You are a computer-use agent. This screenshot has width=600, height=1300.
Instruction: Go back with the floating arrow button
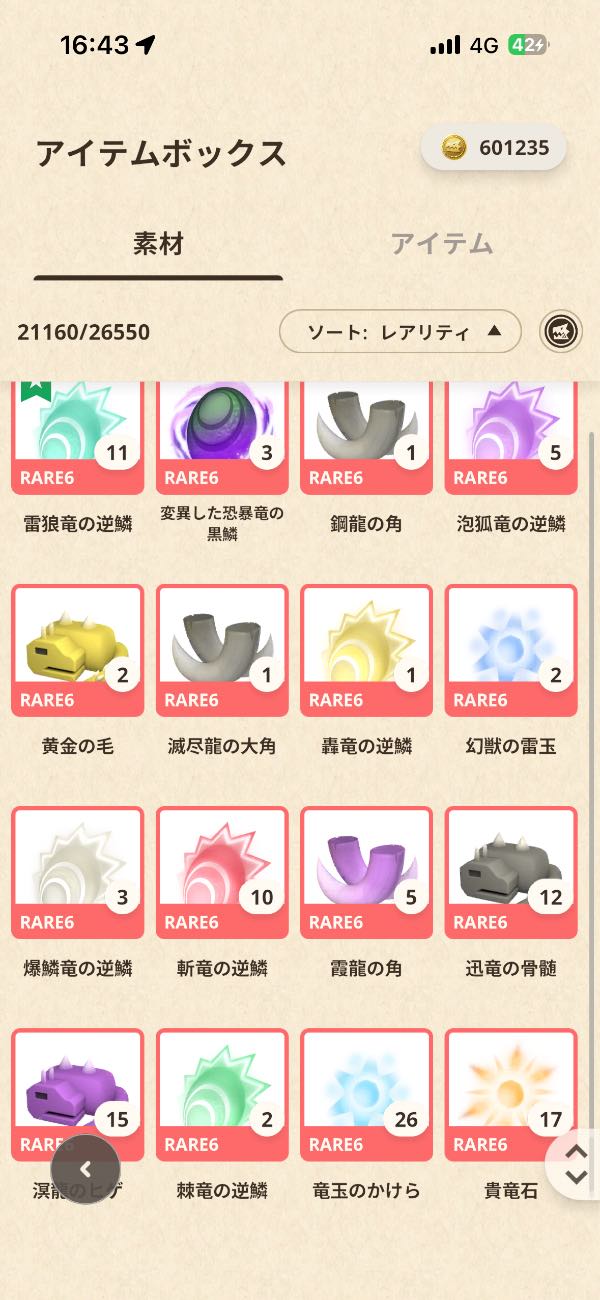pyautogui.click(x=86, y=1169)
